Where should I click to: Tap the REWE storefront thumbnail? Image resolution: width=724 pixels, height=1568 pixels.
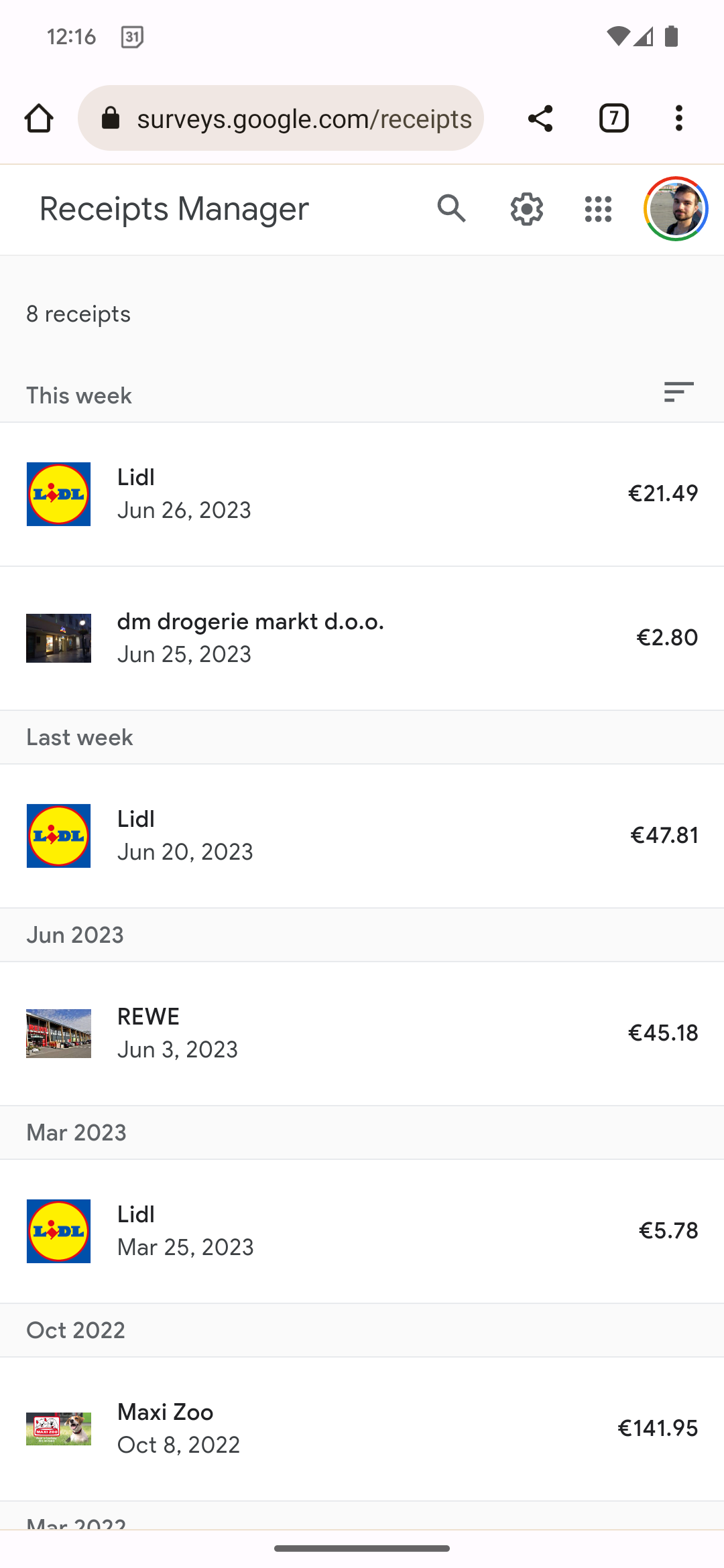tap(58, 1032)
